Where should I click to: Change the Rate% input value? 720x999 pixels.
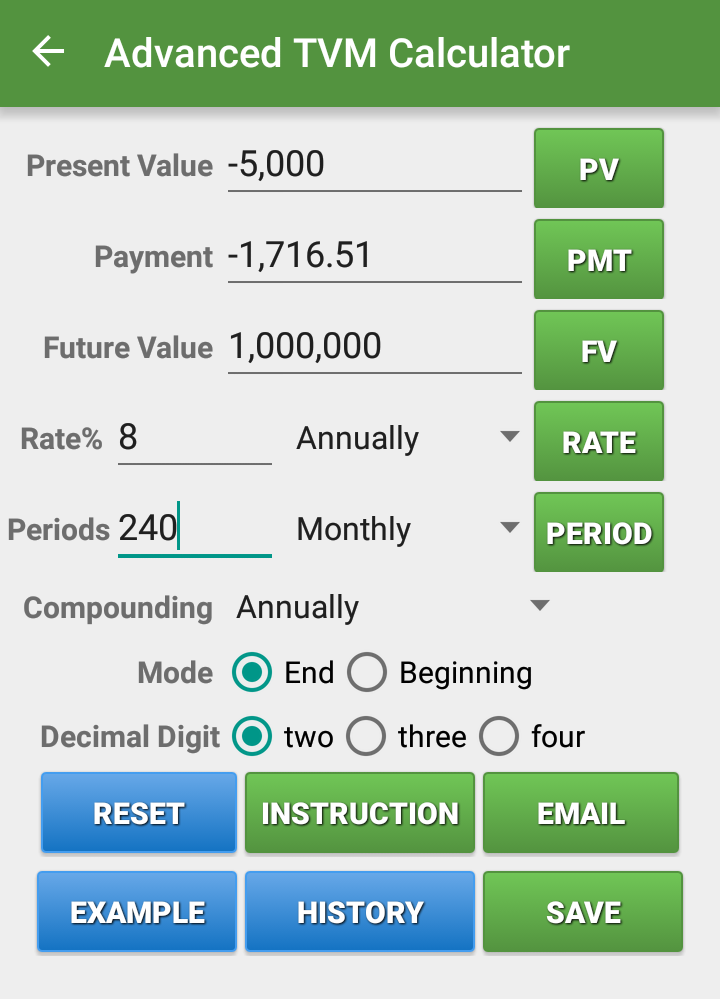[194, 438]
